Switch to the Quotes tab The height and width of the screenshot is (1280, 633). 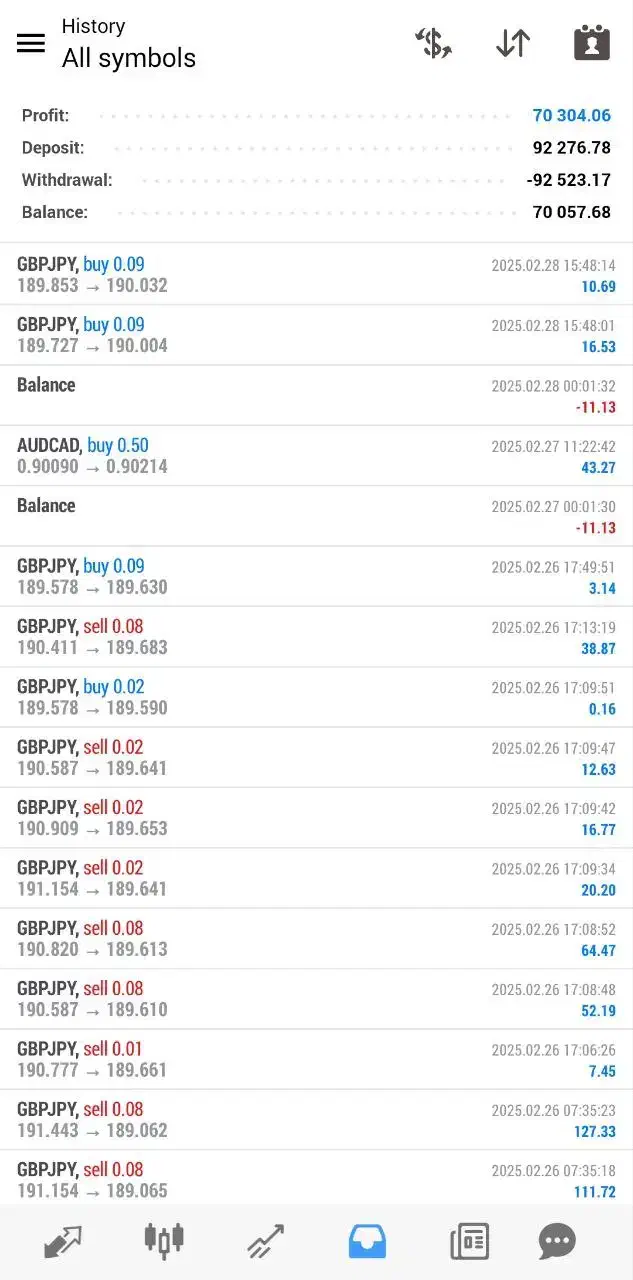pos(62,1241)
